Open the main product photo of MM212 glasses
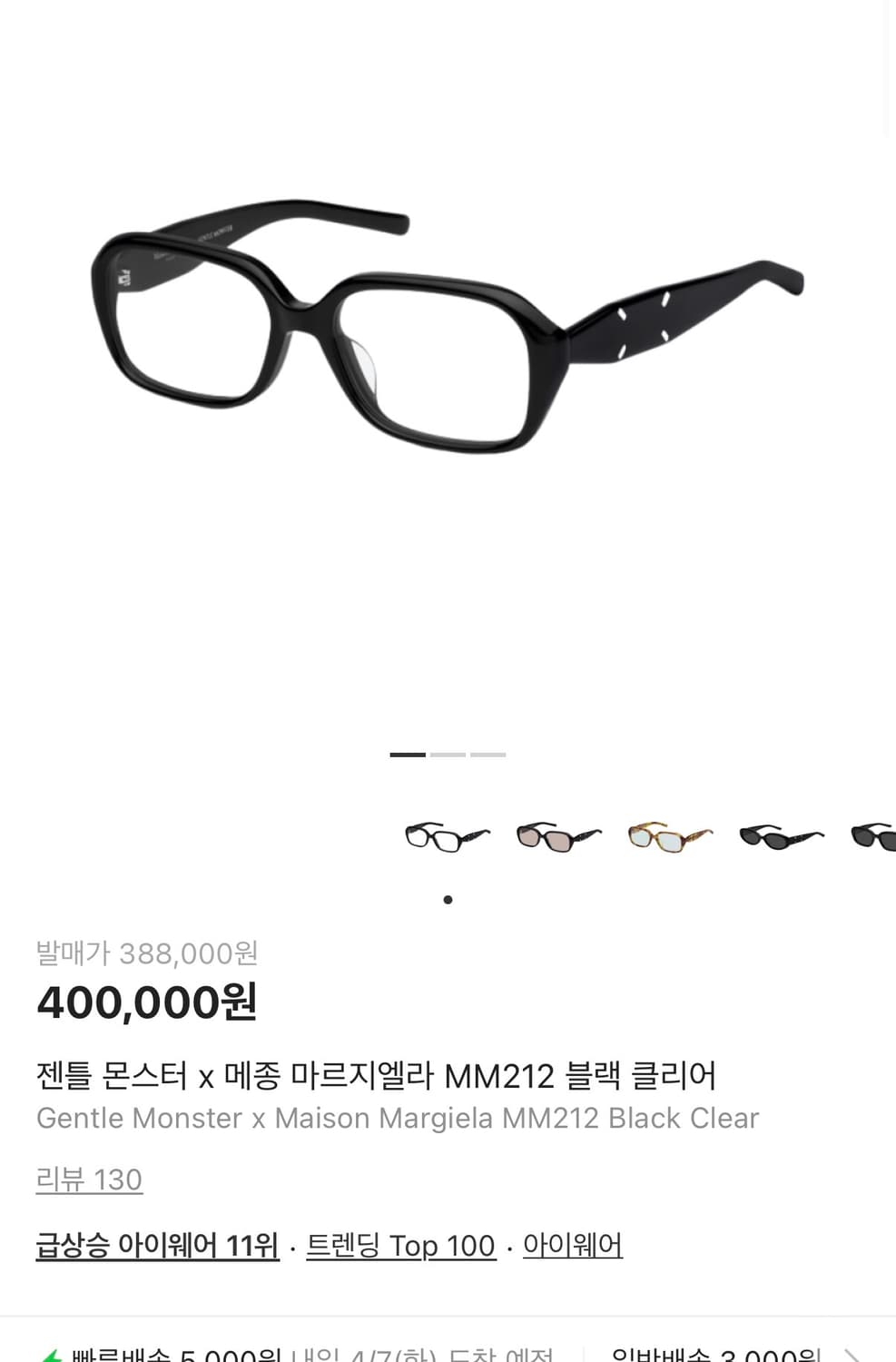Image resolution: width=896 pixels, height=1362 pixels. tap(448, 345)
